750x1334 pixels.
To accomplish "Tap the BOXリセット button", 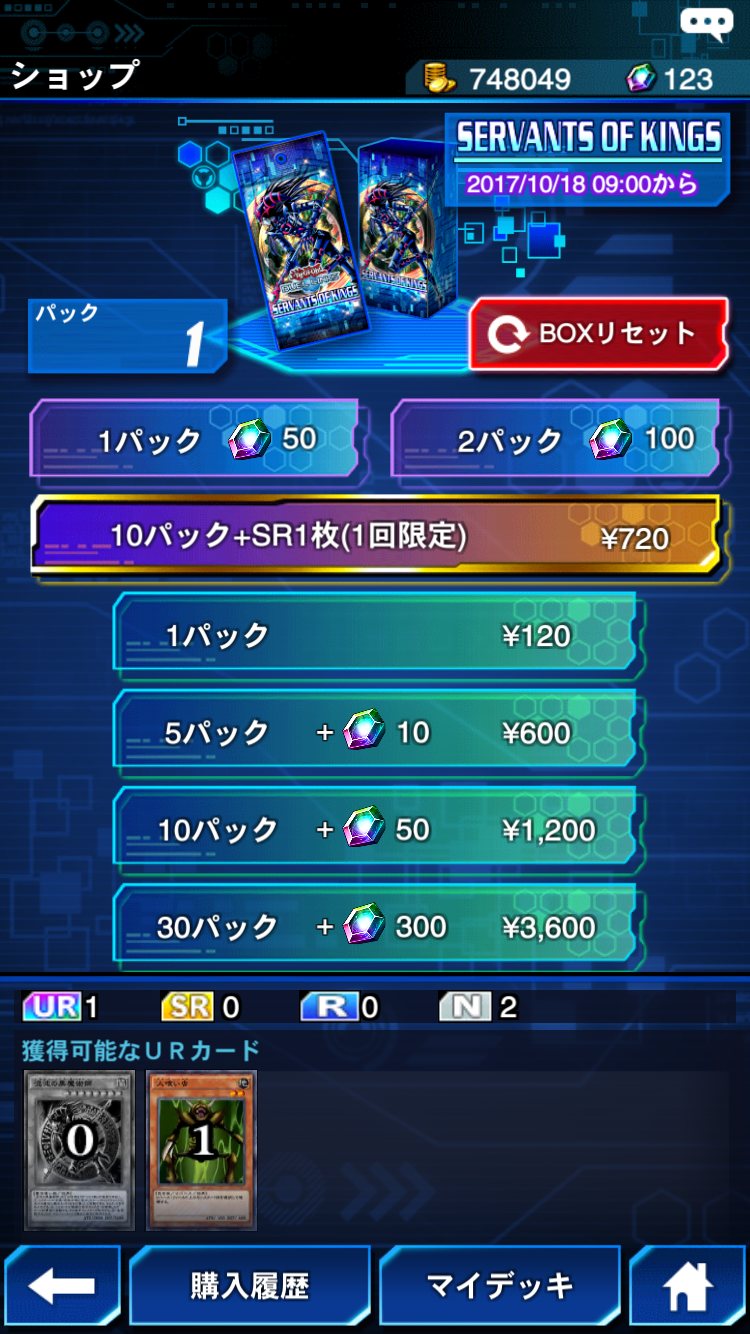I will (598, 334).
